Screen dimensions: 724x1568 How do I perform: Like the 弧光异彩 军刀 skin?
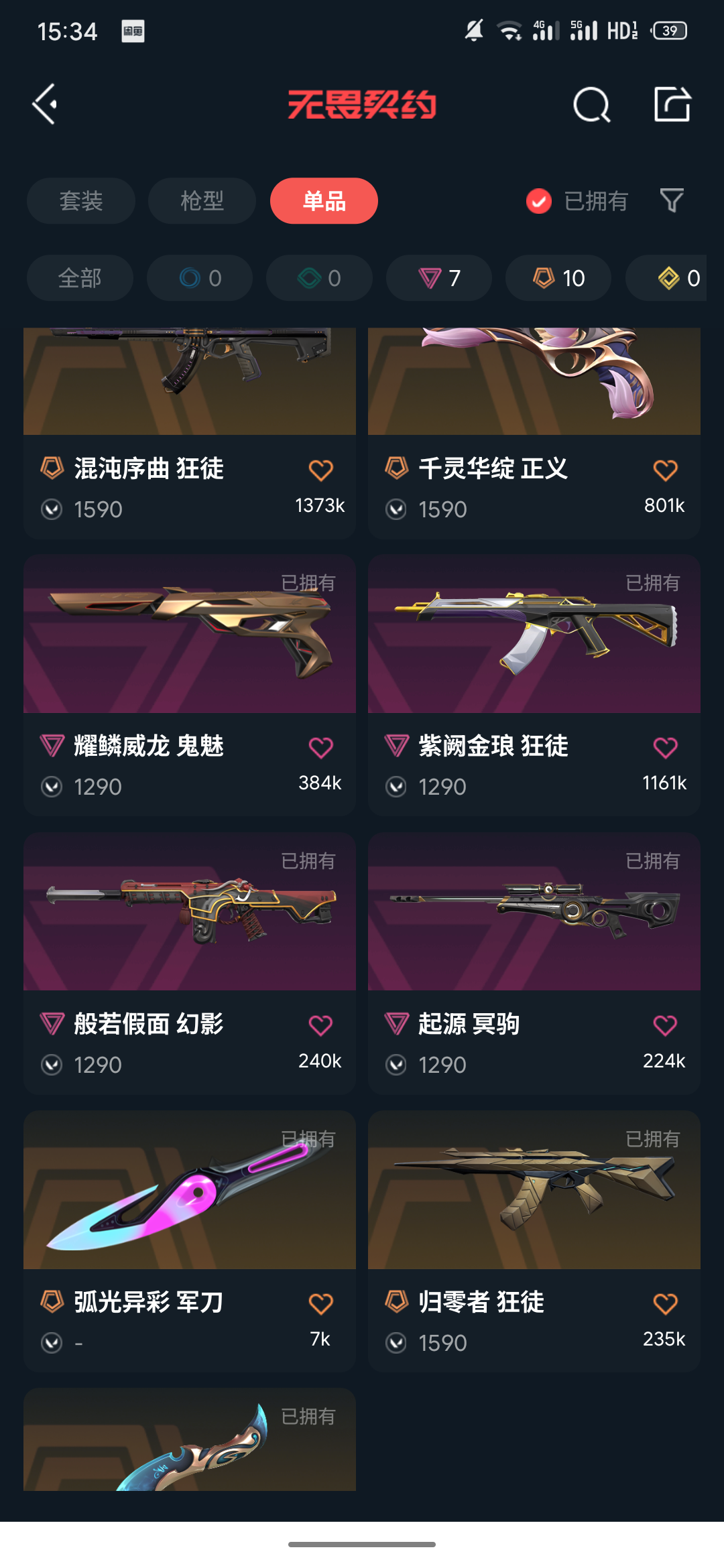(320, 1304)
